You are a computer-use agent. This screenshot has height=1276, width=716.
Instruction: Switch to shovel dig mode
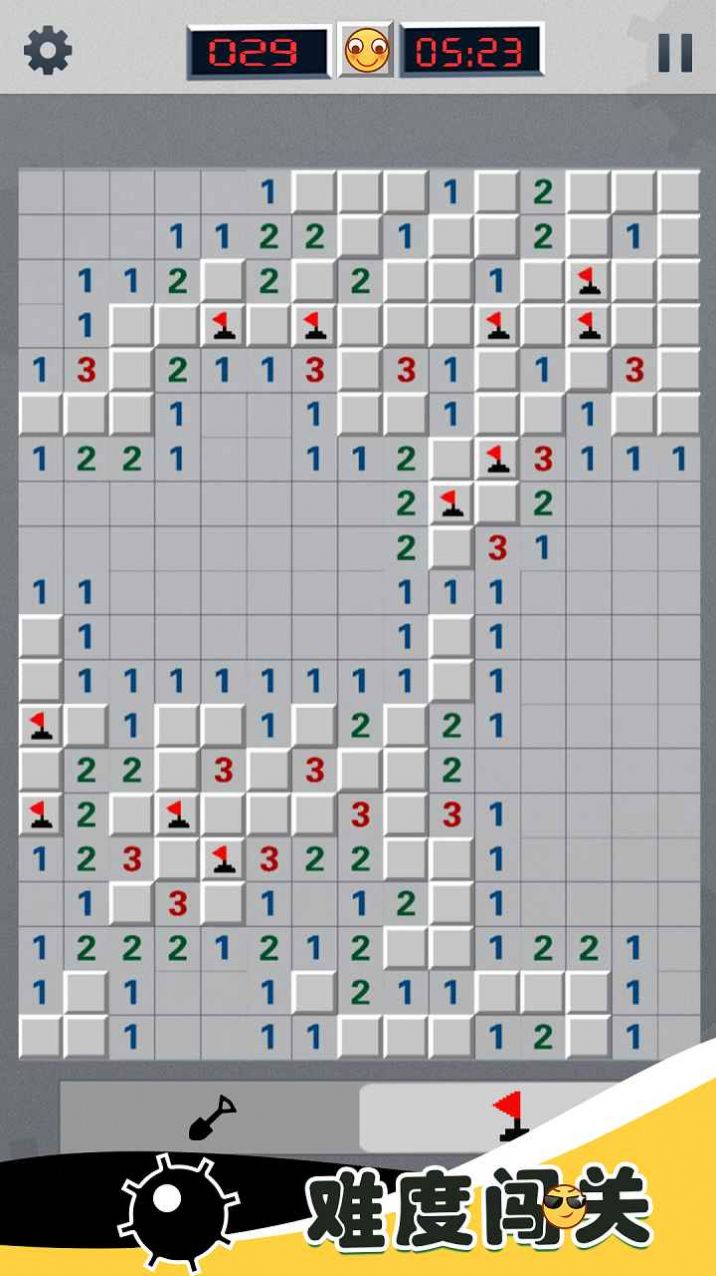coord(212,1117)
